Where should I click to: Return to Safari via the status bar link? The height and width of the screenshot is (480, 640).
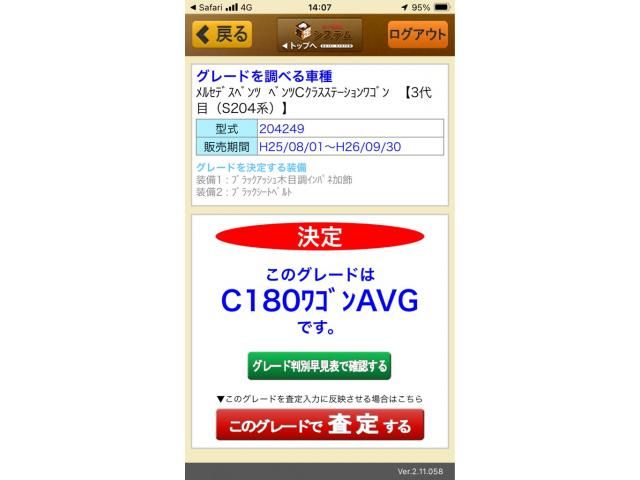[x=208, y=6]
